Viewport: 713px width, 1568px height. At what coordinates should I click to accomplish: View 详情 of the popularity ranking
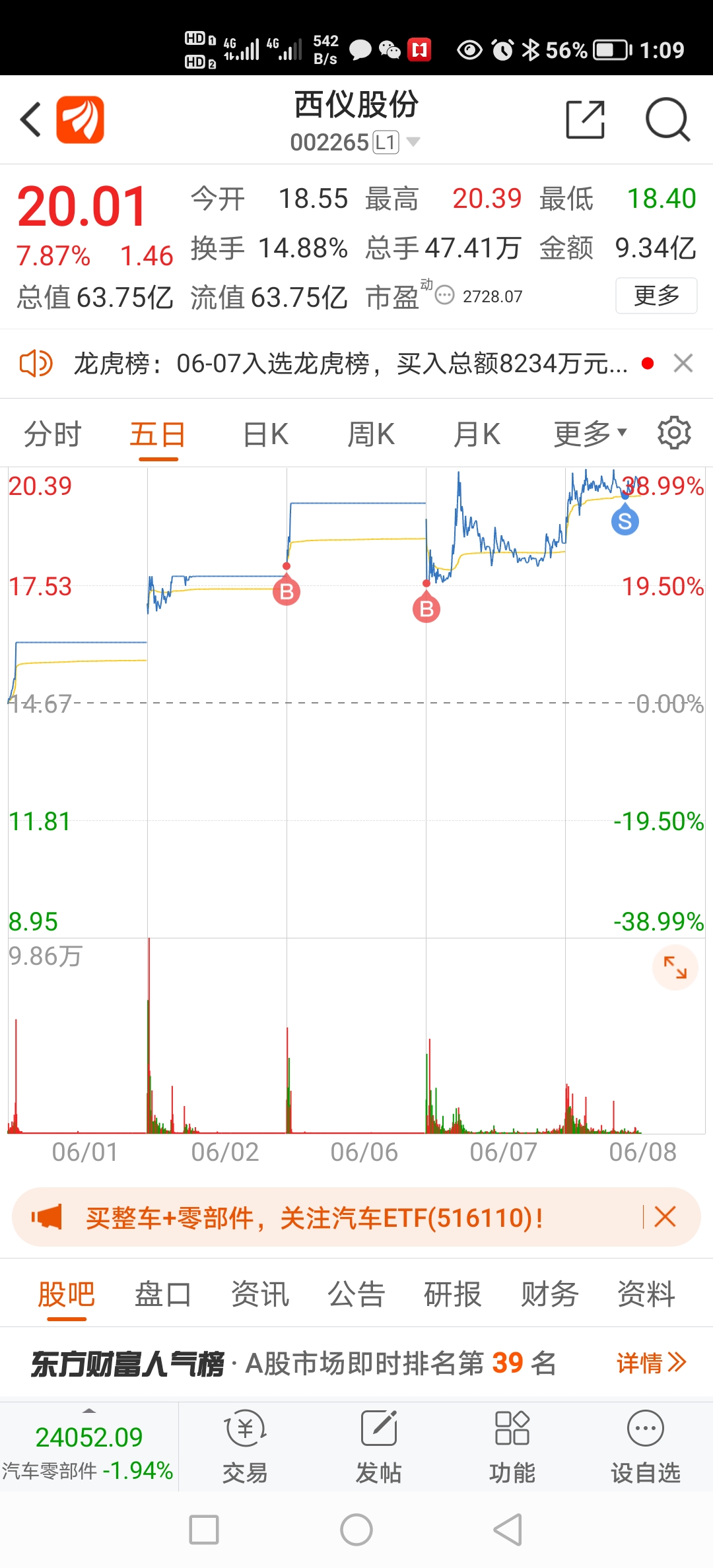(x=651, y=1362)
